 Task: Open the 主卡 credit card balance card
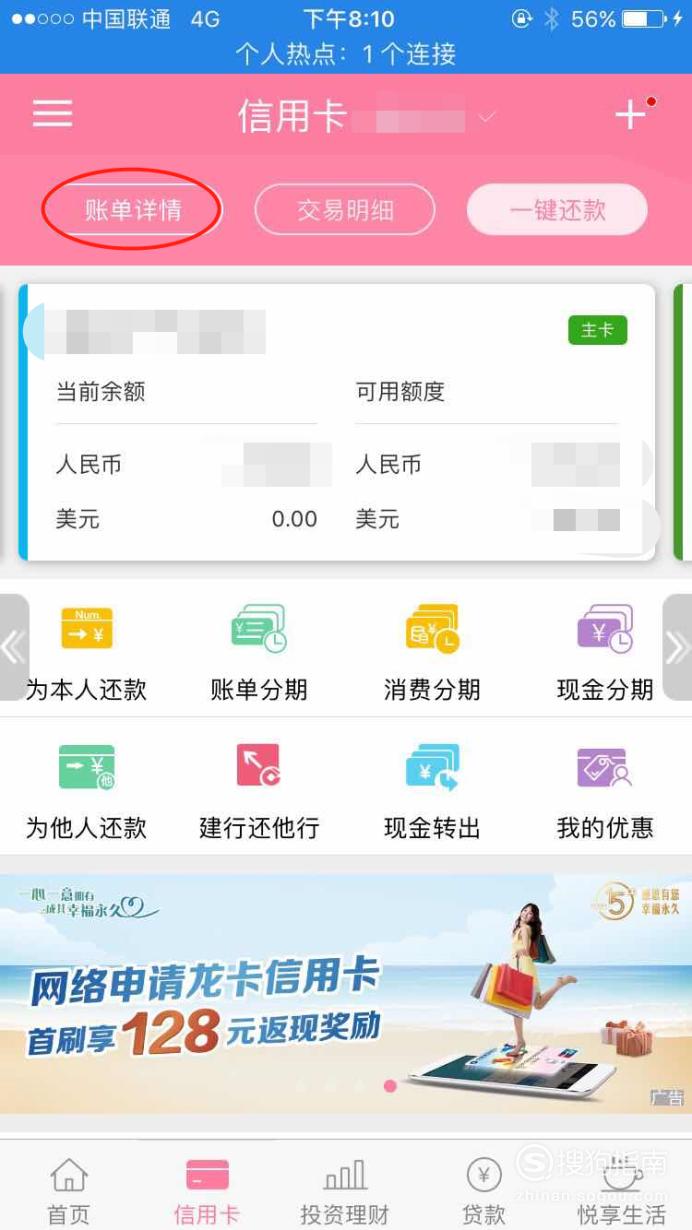337,422
